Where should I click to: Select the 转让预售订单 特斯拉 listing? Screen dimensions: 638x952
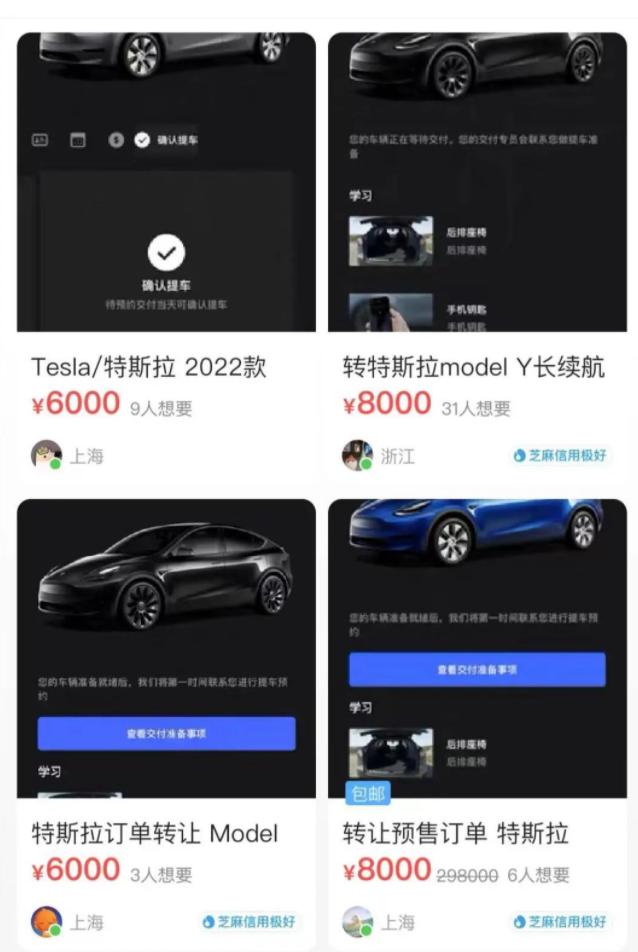[x=455, y=833]
